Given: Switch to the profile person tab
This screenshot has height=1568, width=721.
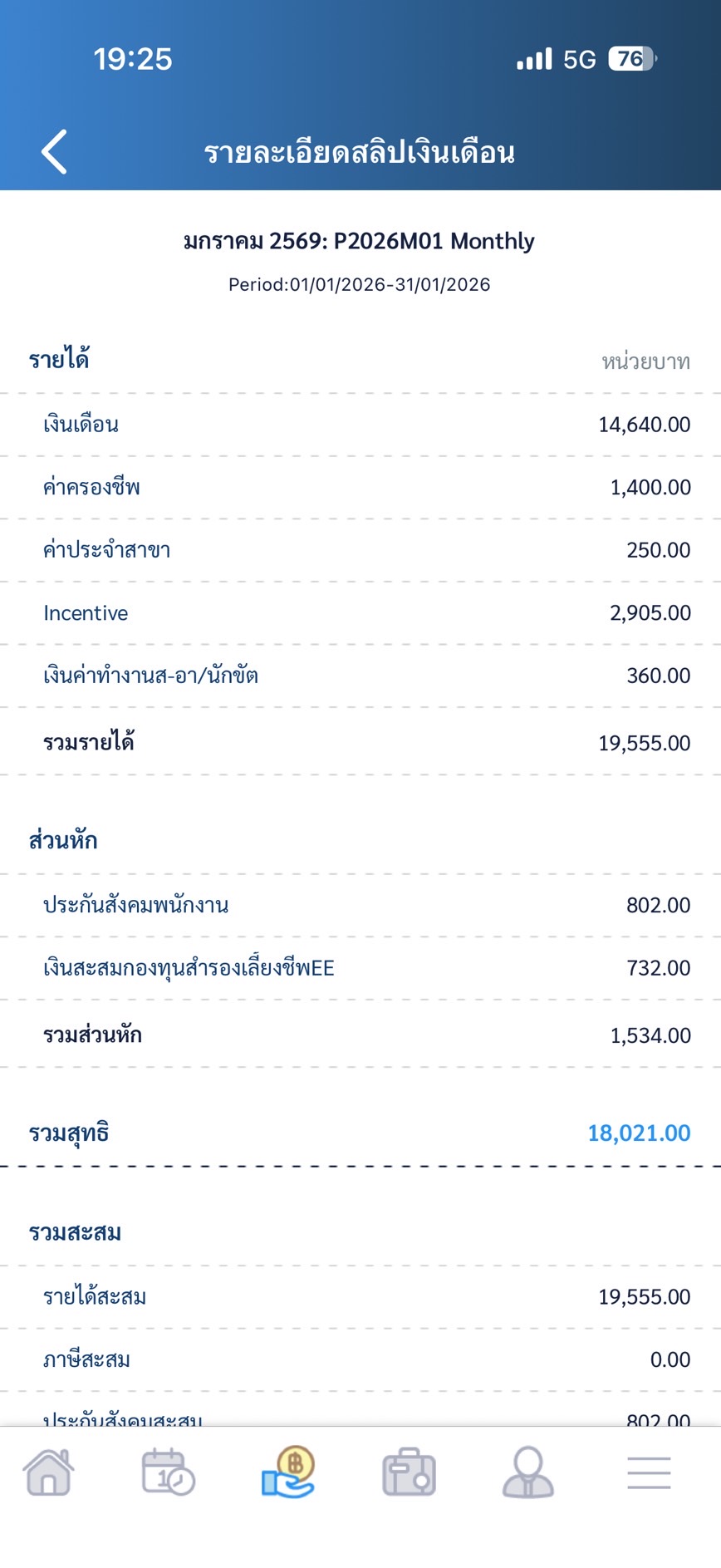Looking at the screenshot, I should coord(528,1472).
